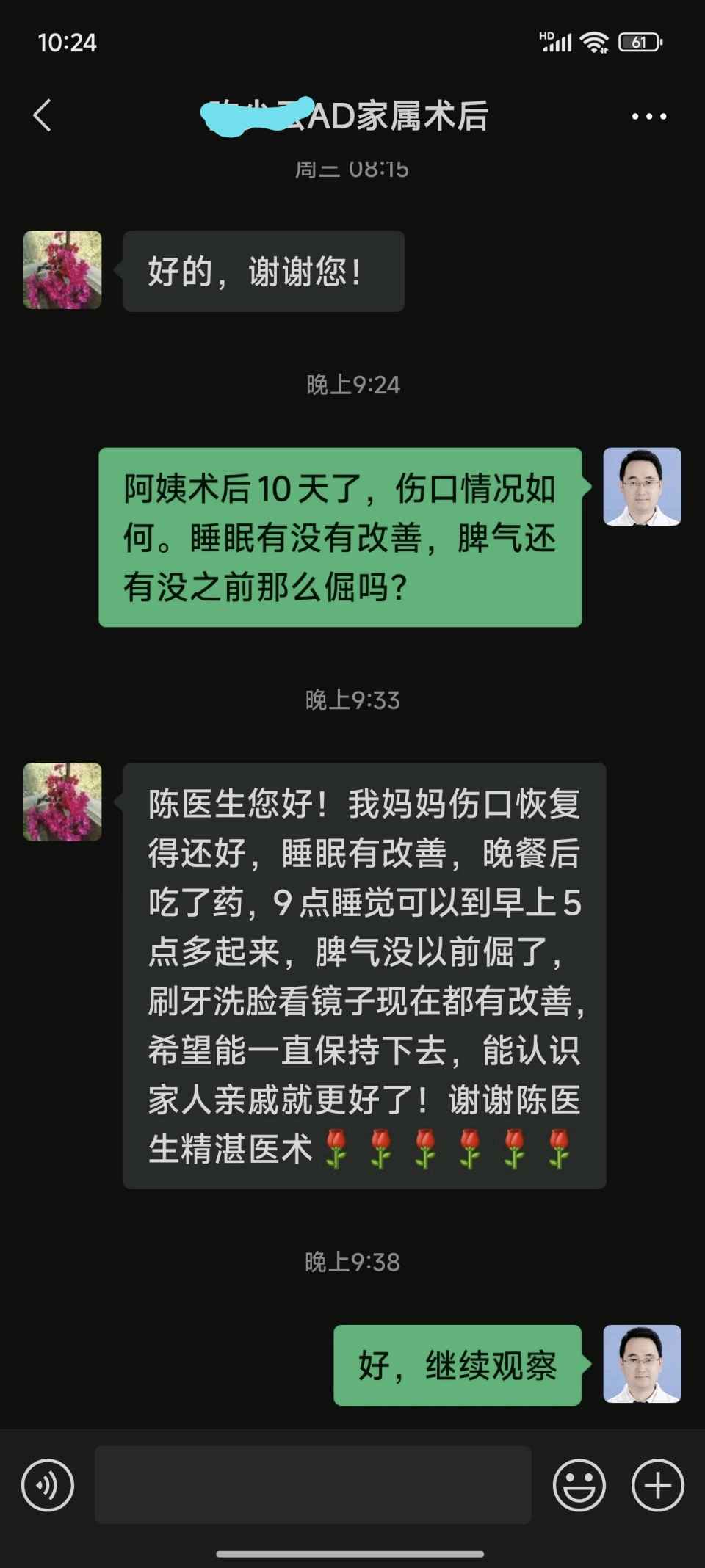The width and height of the screenshot is (705, 1568).
Task: Open flower avatar beside "好的，谢谢您！"
Action: click(x=62, y=270)
